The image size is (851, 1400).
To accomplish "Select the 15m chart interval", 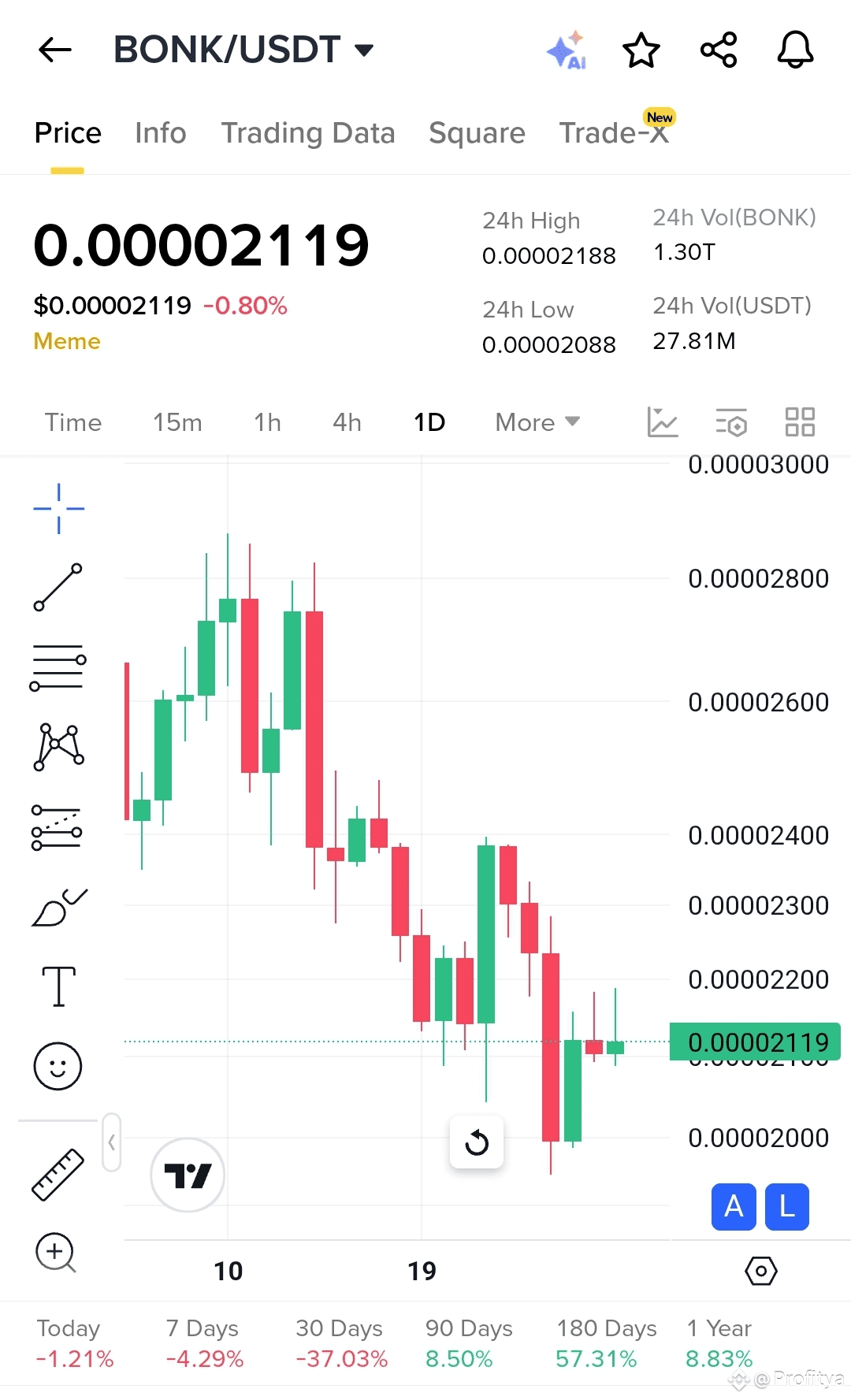I will coord(177,422).
